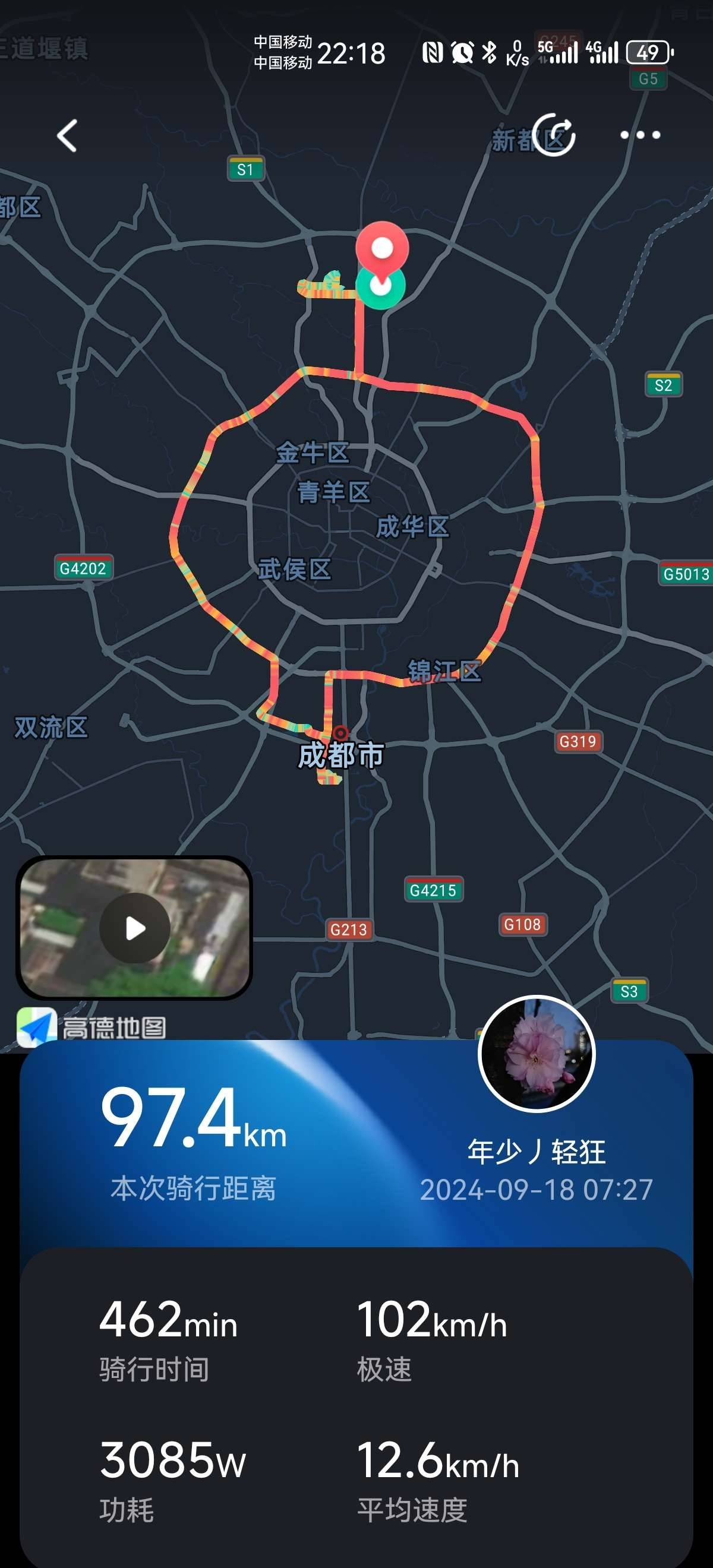
Task: Tap the circular share arrow icon
Action: point(554,135)
